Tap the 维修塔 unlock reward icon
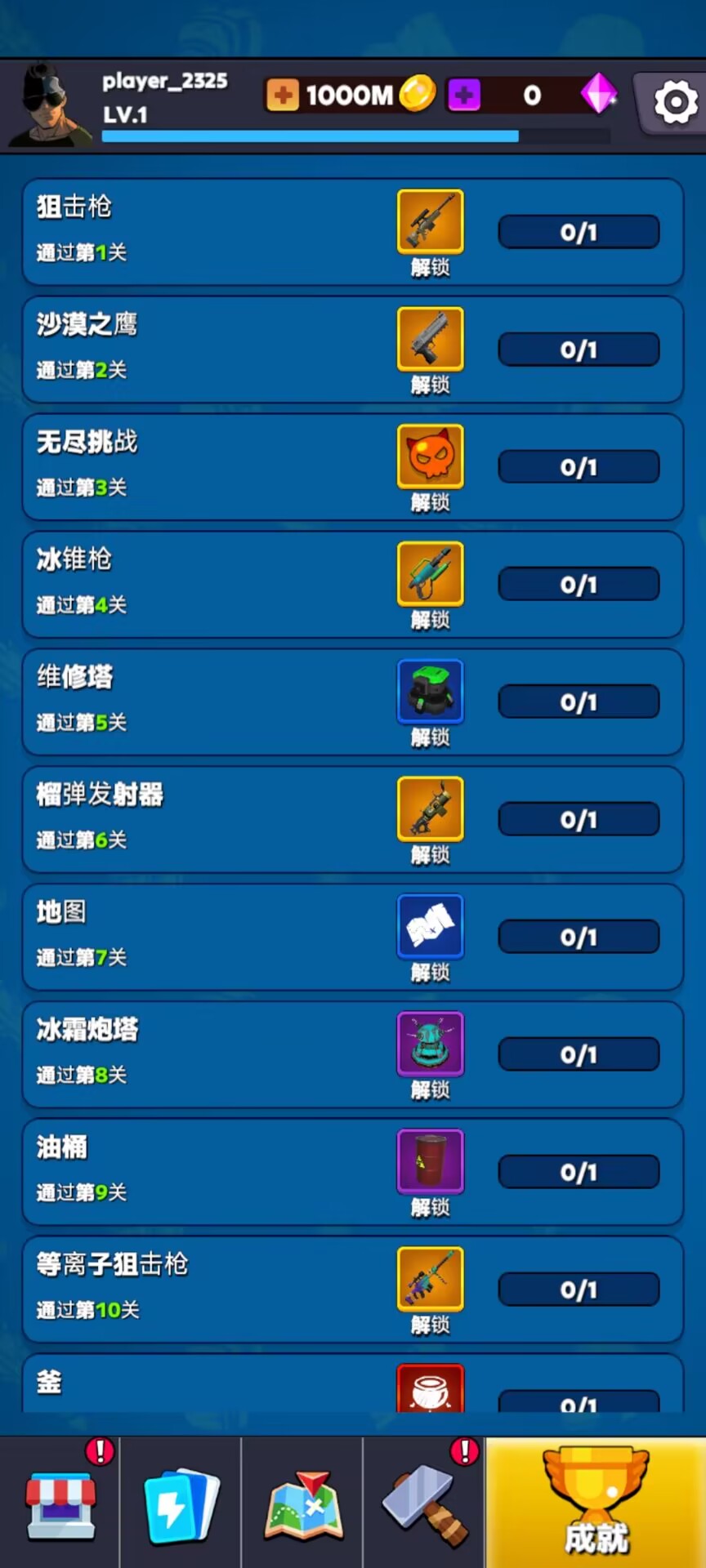This screenshot has width=706, height=1568. click(430, 692)
